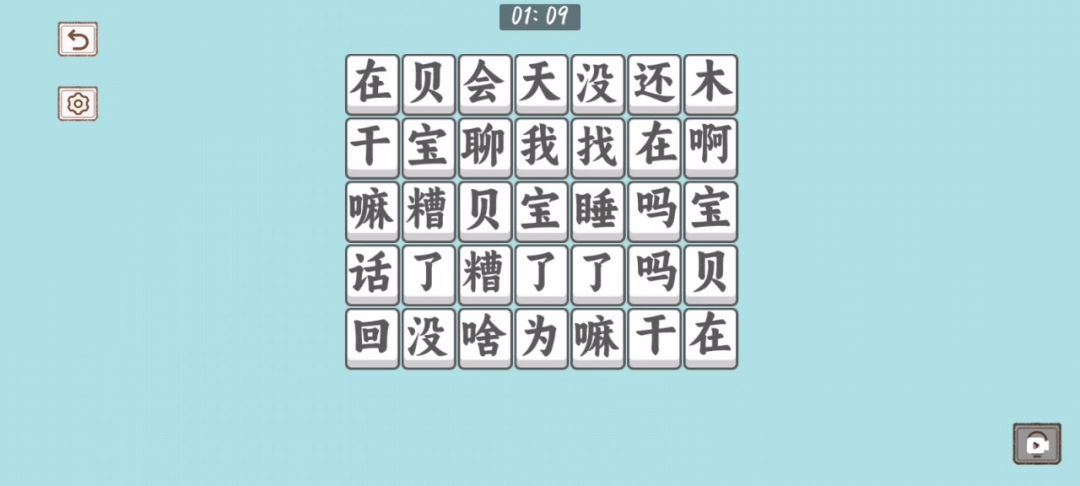Tap the 啥 character tile

point(485,337)
